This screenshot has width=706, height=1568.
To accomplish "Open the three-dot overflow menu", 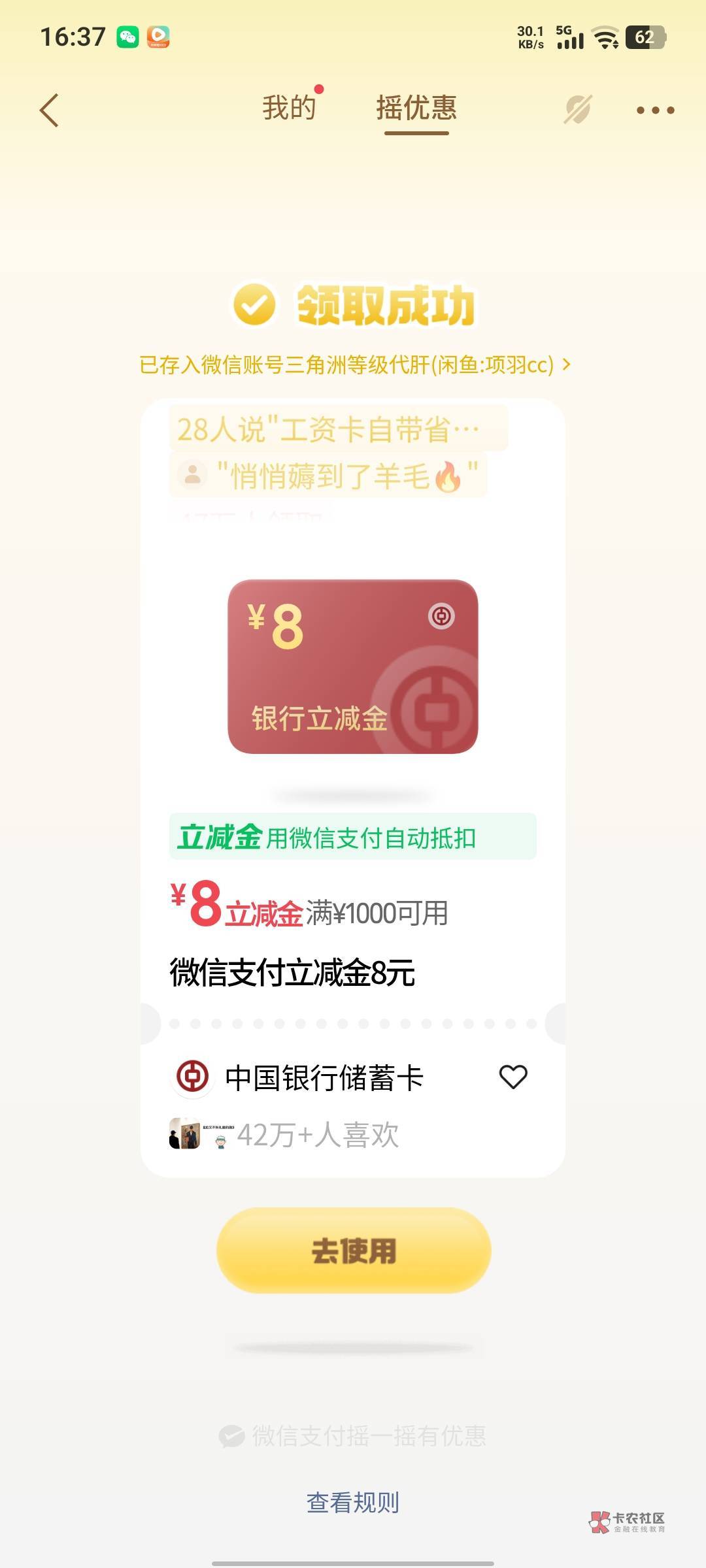I will coord(655,110).
